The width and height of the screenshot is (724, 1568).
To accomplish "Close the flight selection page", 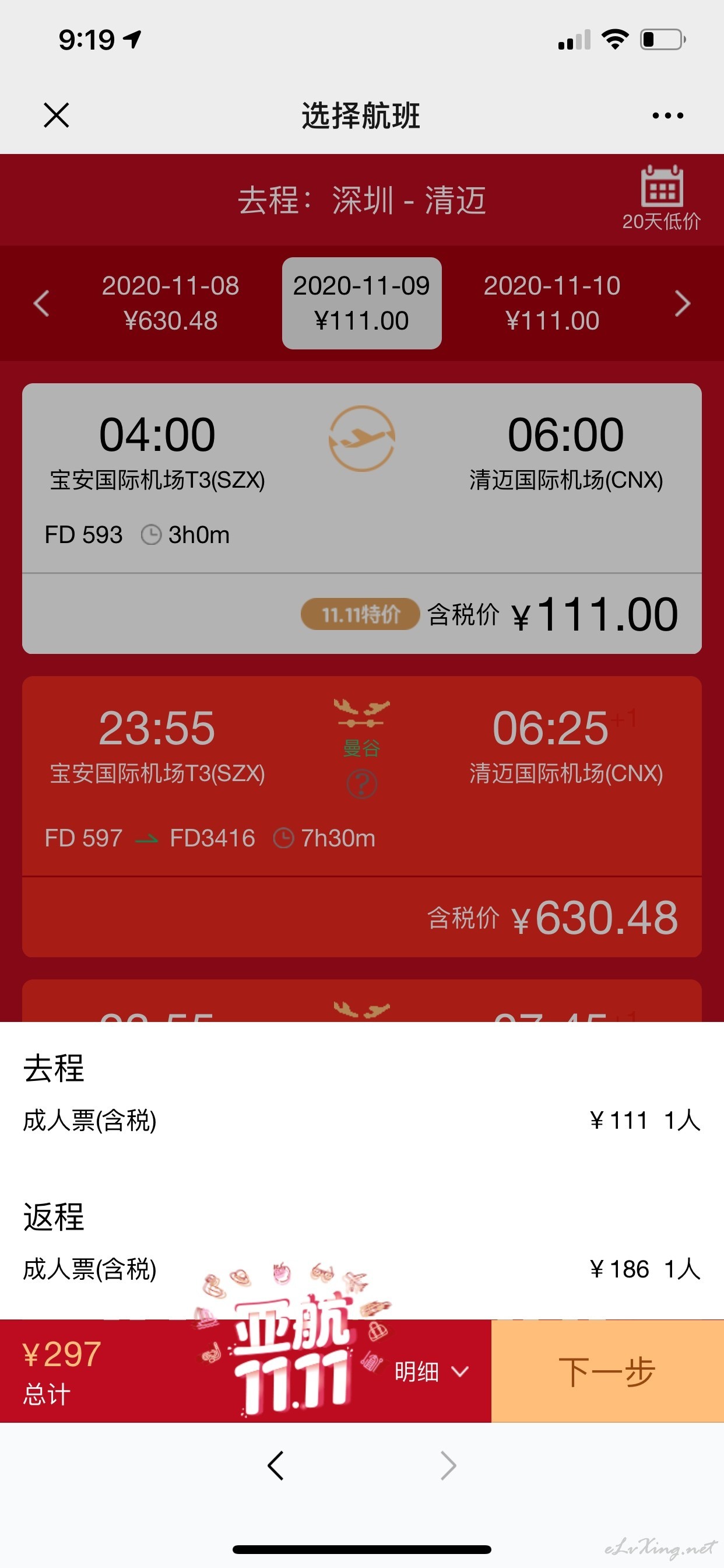I will pos(57,115).
